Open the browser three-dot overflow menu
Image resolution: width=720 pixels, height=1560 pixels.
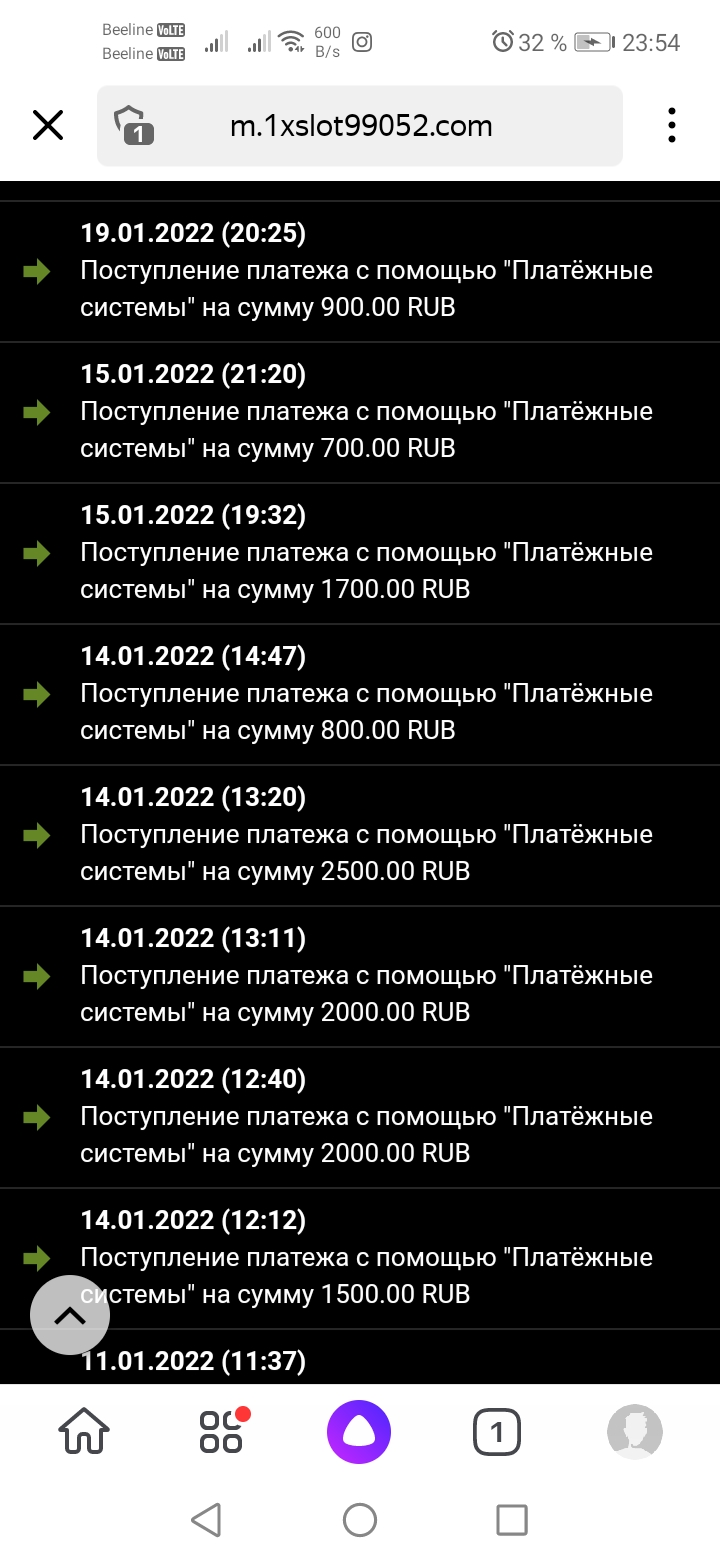tap(672, 125)
